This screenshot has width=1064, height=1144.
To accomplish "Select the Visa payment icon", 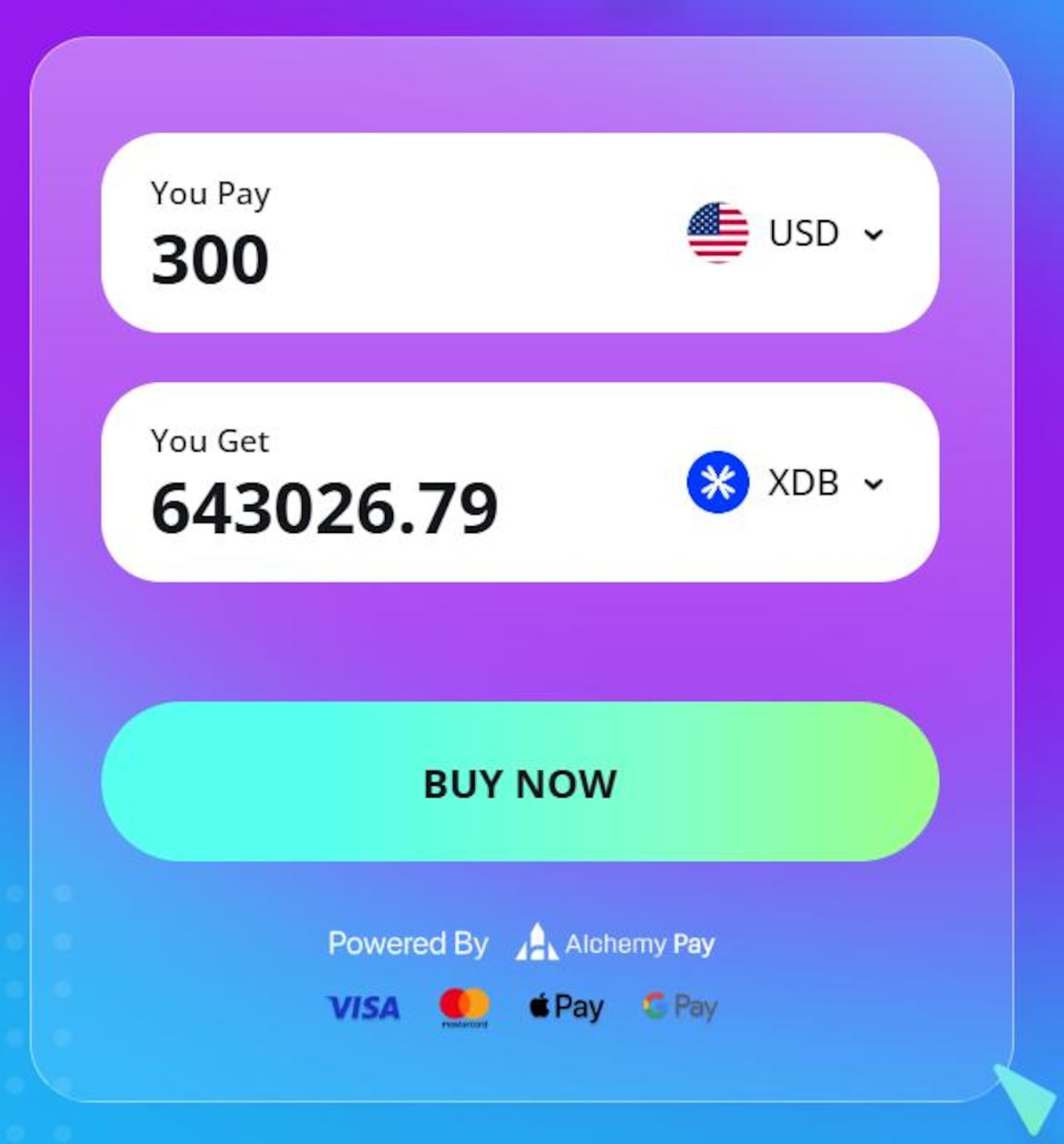I will point(363,1007).
